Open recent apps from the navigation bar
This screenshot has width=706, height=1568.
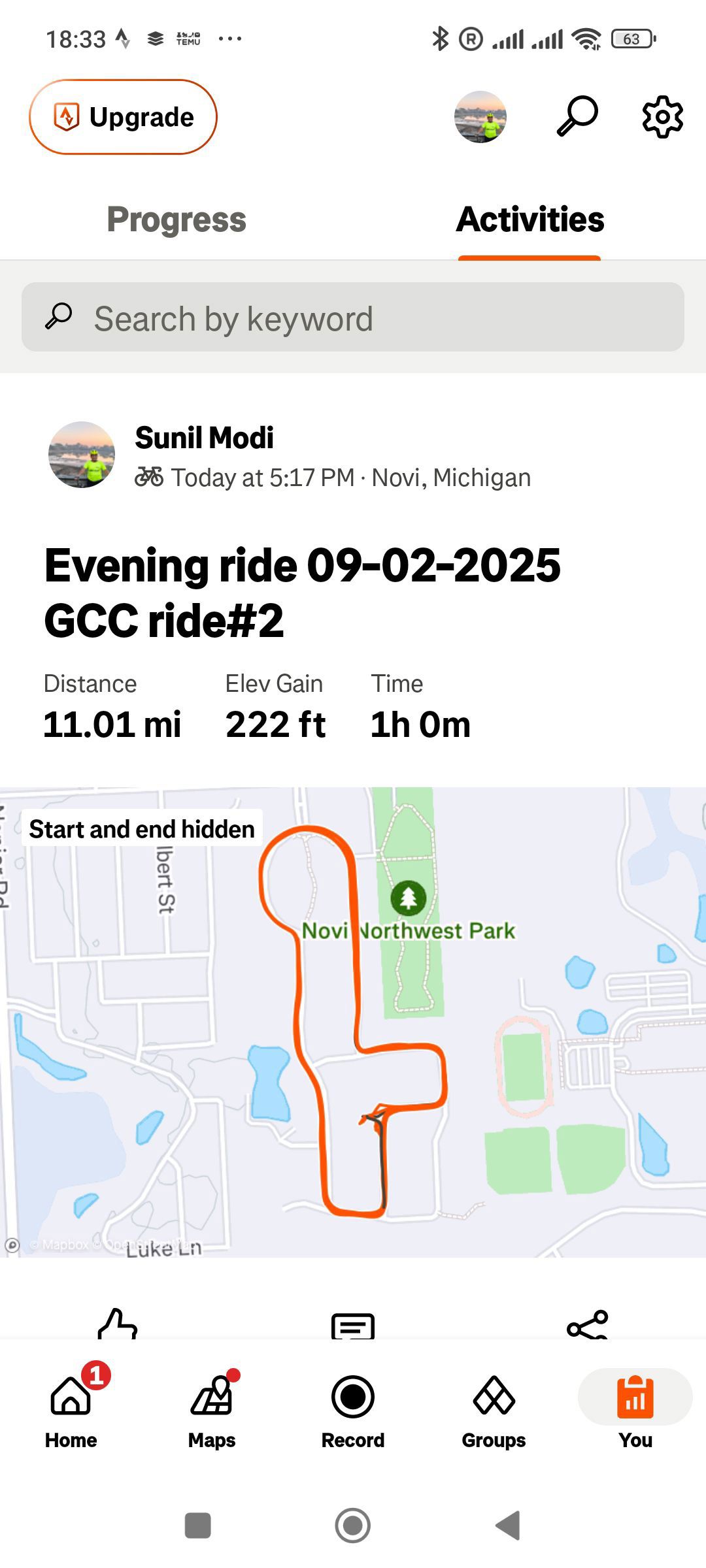tap(198, 1526)
